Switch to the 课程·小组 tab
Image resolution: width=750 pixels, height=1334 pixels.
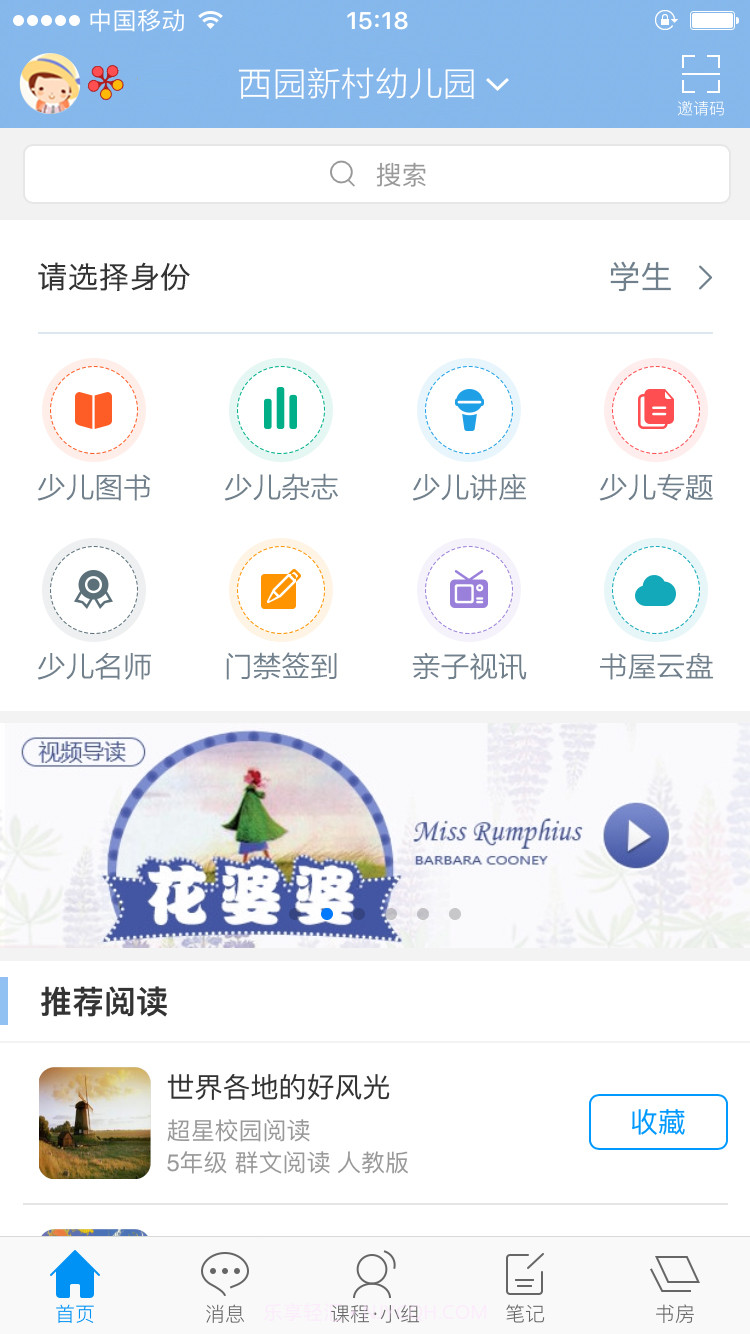click(x=374, y=1285)
